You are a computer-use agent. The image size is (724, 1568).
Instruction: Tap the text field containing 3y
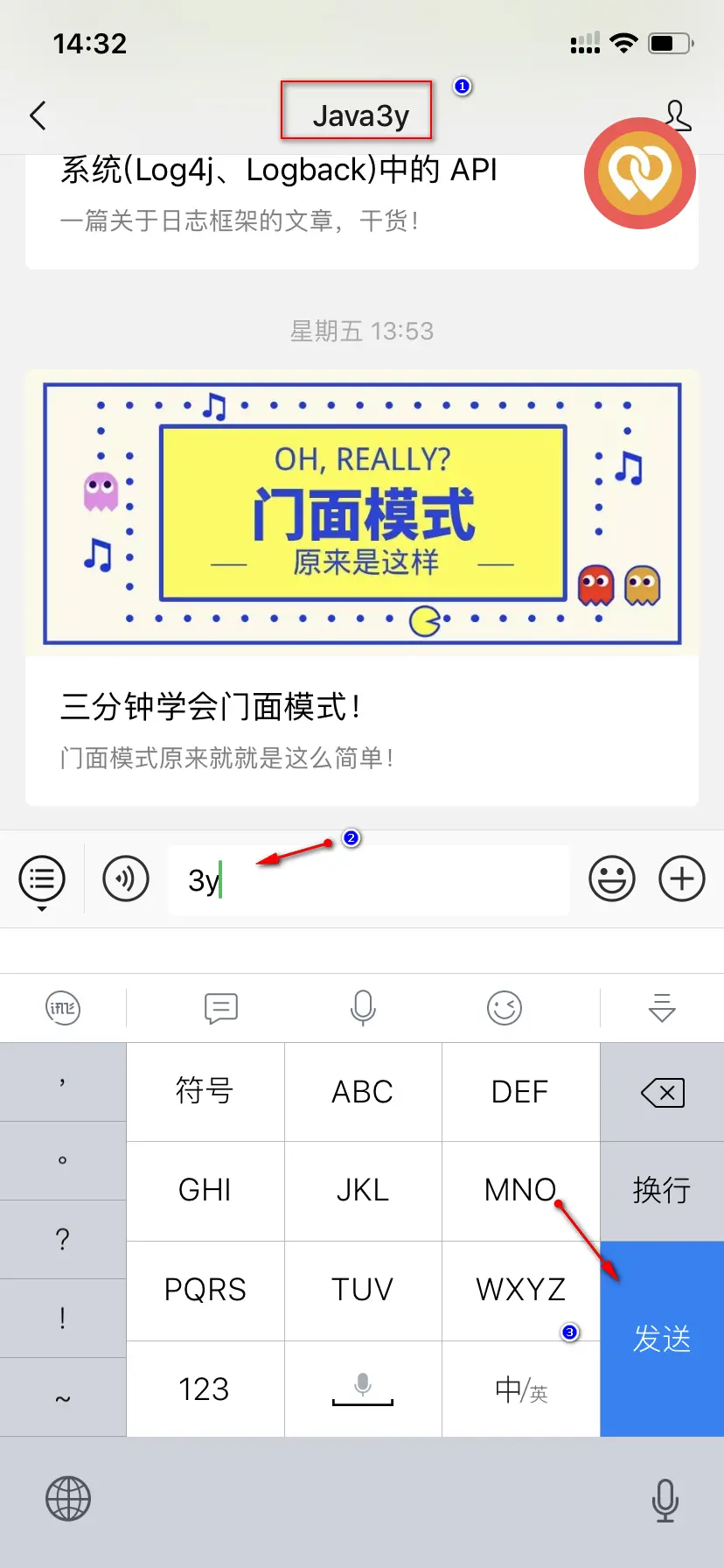point(367,878)
